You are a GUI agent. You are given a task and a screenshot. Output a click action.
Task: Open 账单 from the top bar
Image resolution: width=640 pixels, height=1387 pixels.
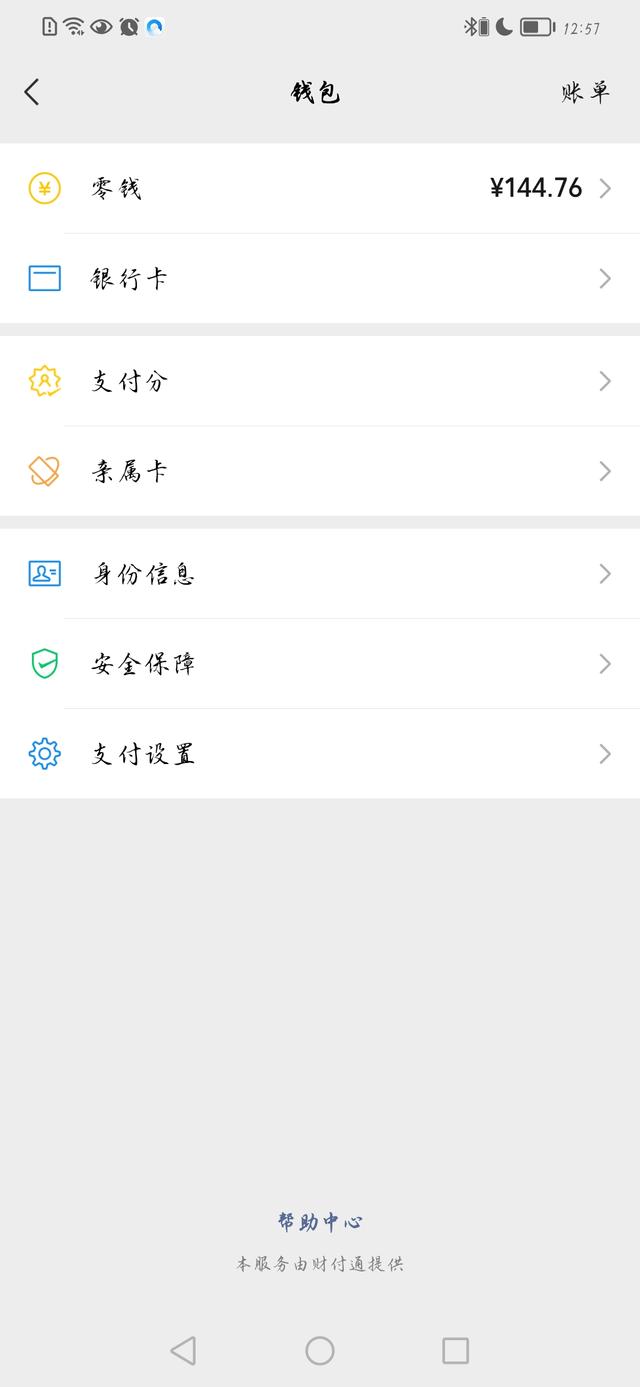coord(585,92)
